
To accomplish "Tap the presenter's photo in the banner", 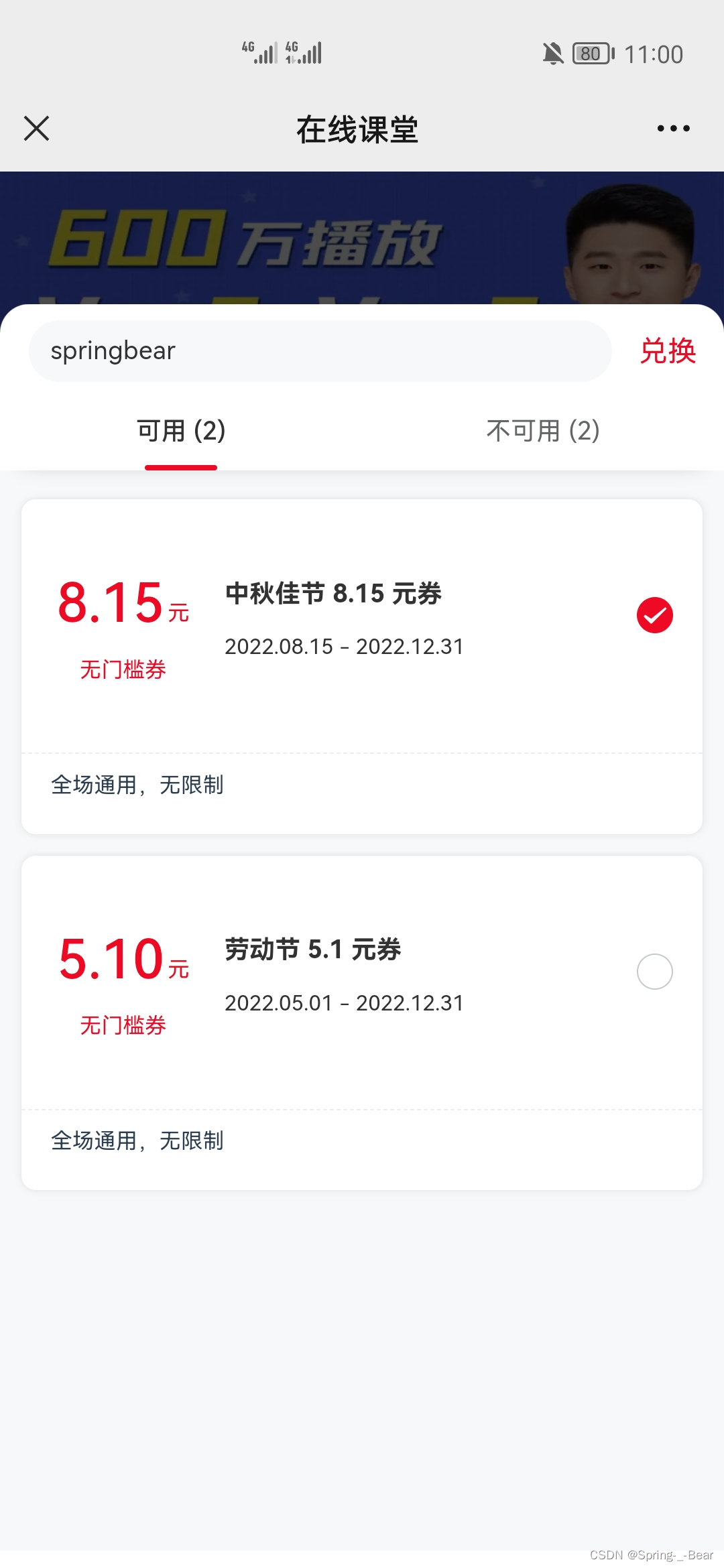I will point(630,248).
